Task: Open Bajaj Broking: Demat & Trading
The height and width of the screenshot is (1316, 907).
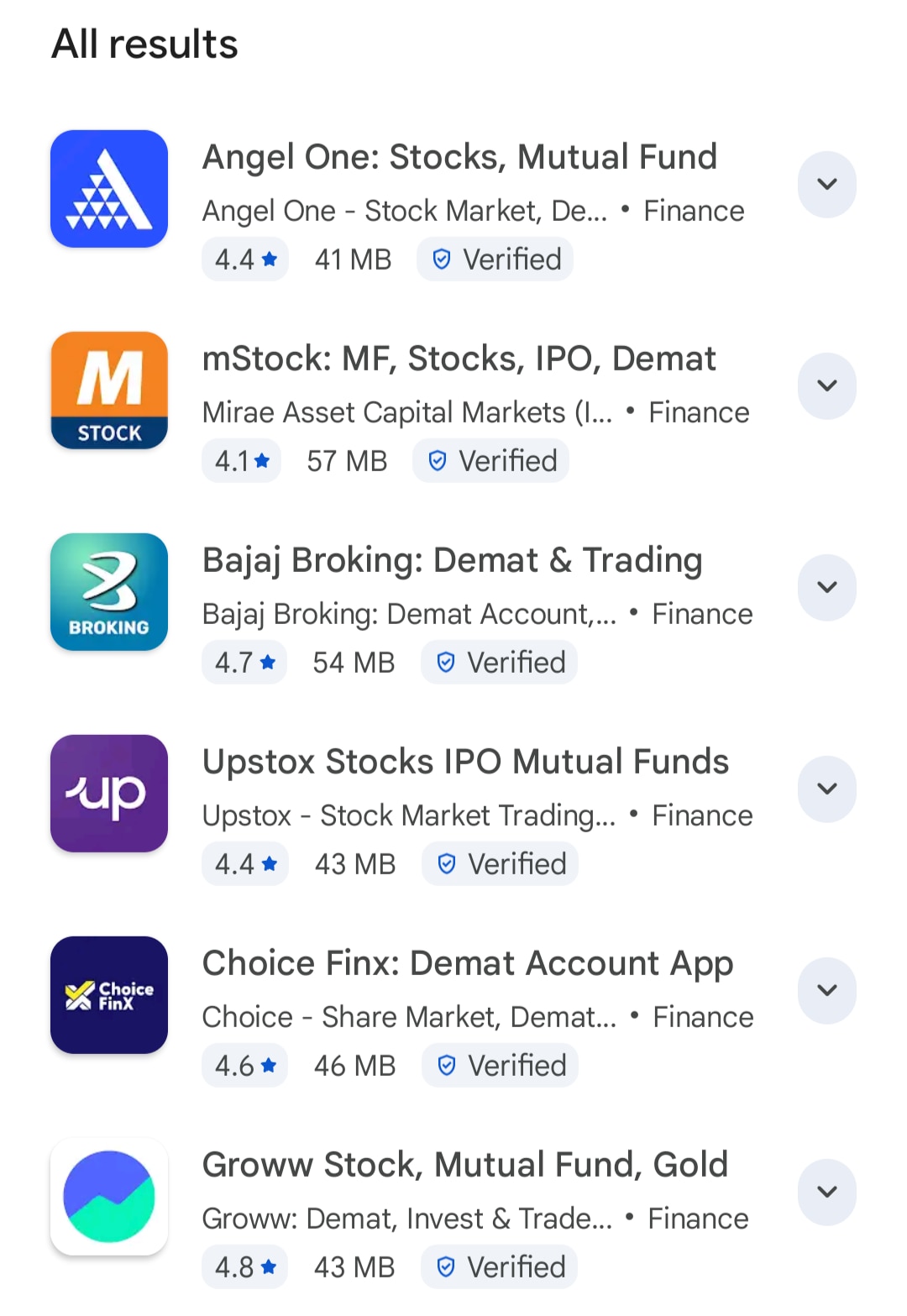Action: pyautogui.click(x=452, y=560)
